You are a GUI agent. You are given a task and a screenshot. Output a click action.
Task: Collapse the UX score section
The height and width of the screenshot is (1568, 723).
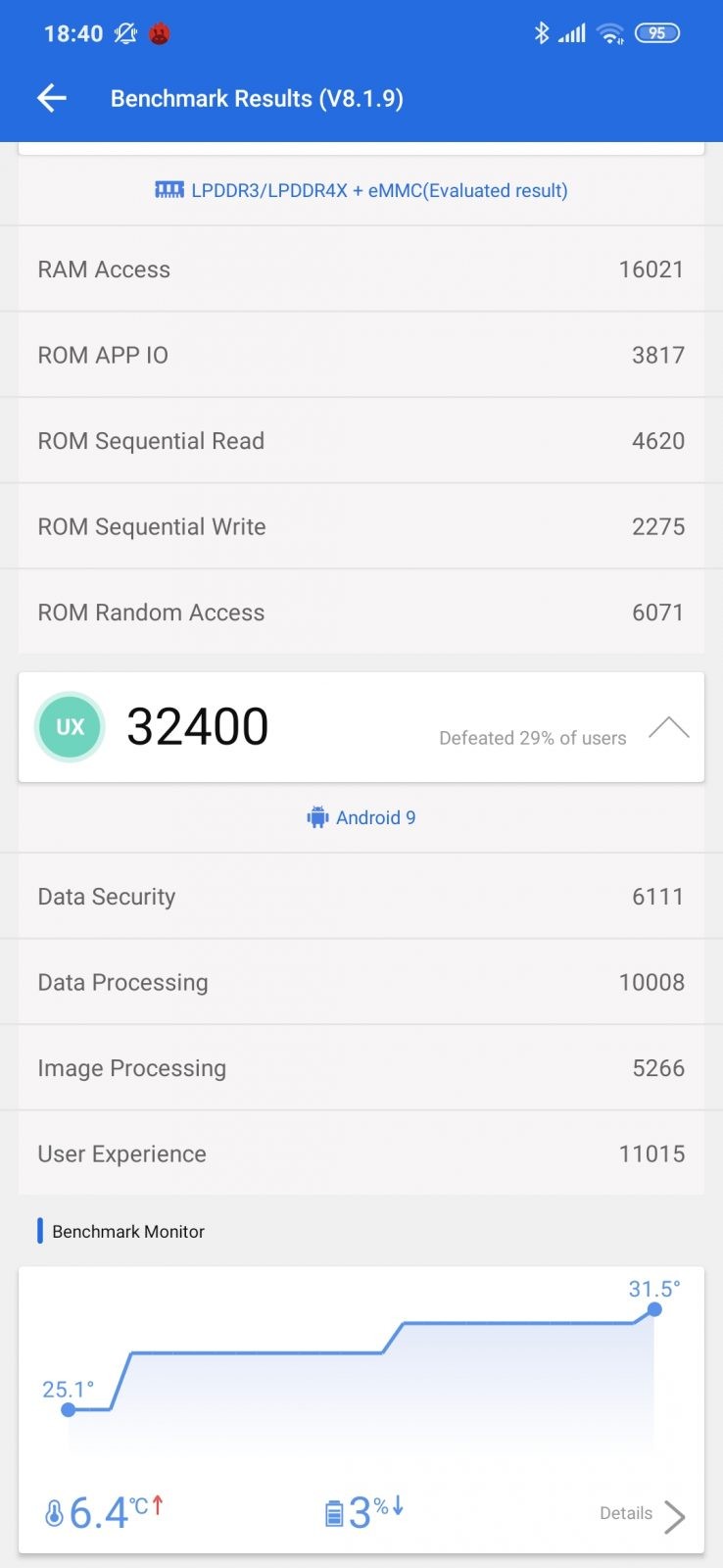click(669, 727)
